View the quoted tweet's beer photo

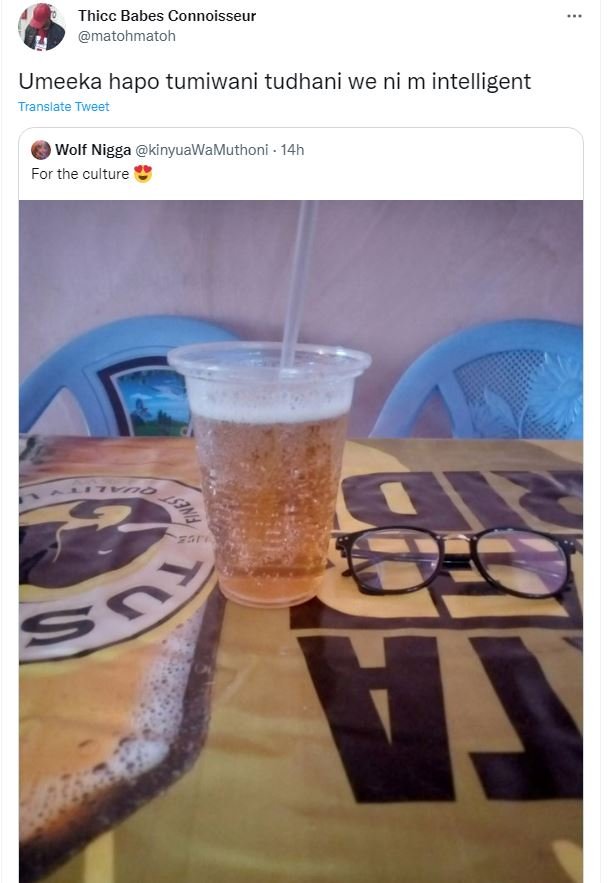[x=300, y=540]
